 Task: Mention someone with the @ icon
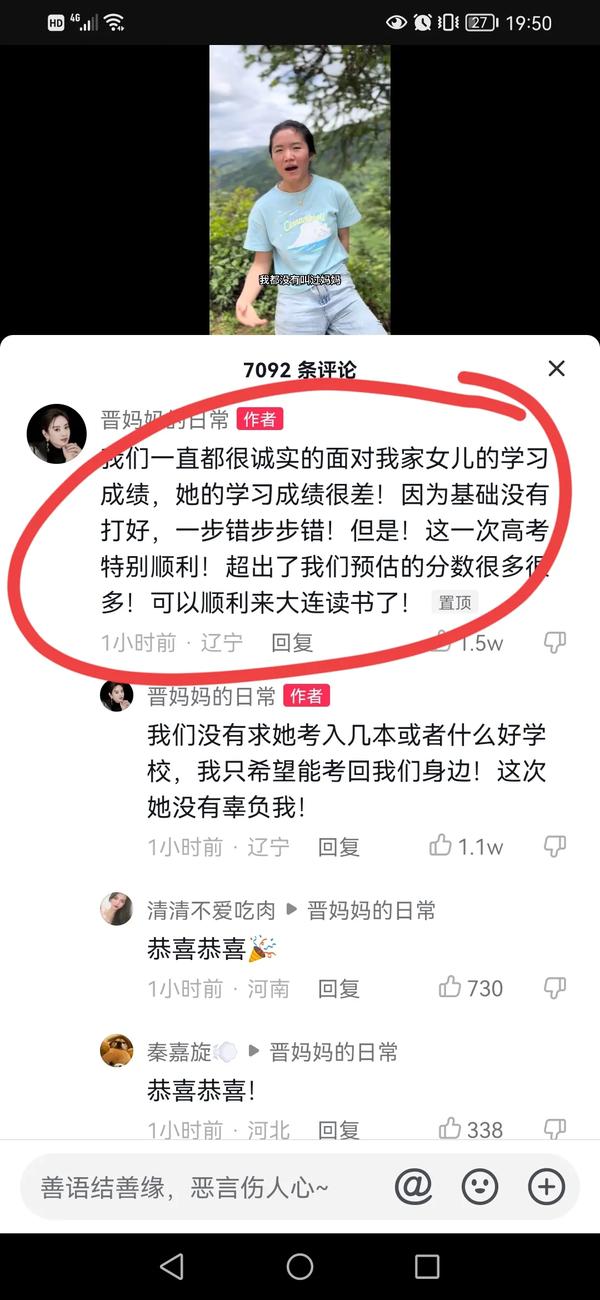(x=413, y=1187)
